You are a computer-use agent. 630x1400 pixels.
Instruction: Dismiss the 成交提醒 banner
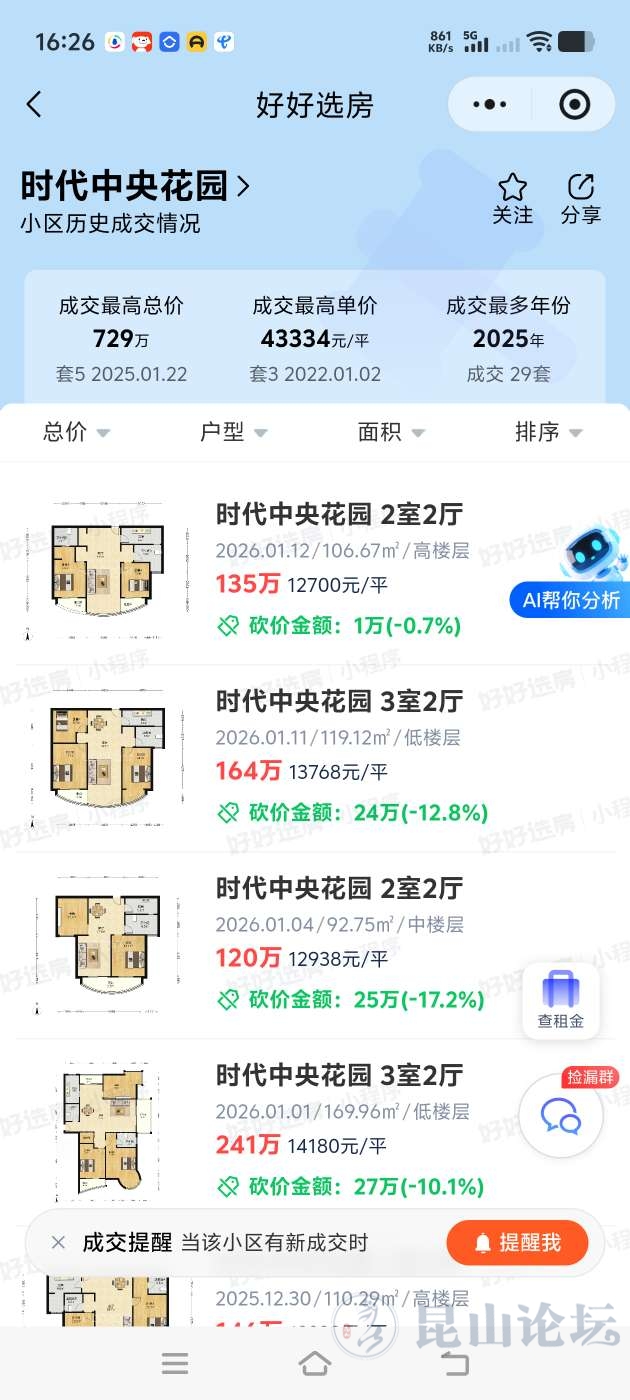pos(58,1243)
